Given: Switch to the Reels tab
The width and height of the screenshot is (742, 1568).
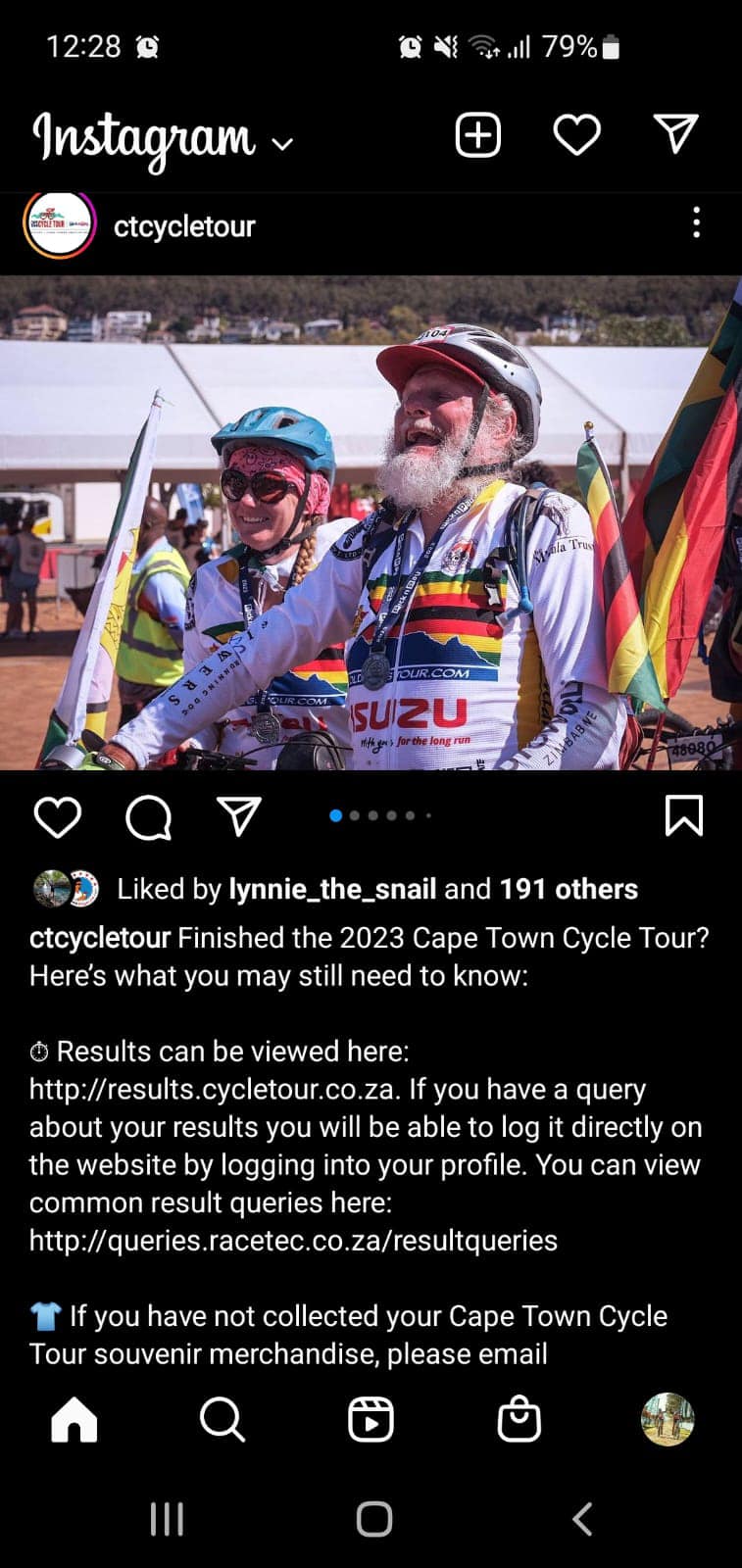Looking at the screenshot, I should pyautogui.click(x=371, y=1419).
